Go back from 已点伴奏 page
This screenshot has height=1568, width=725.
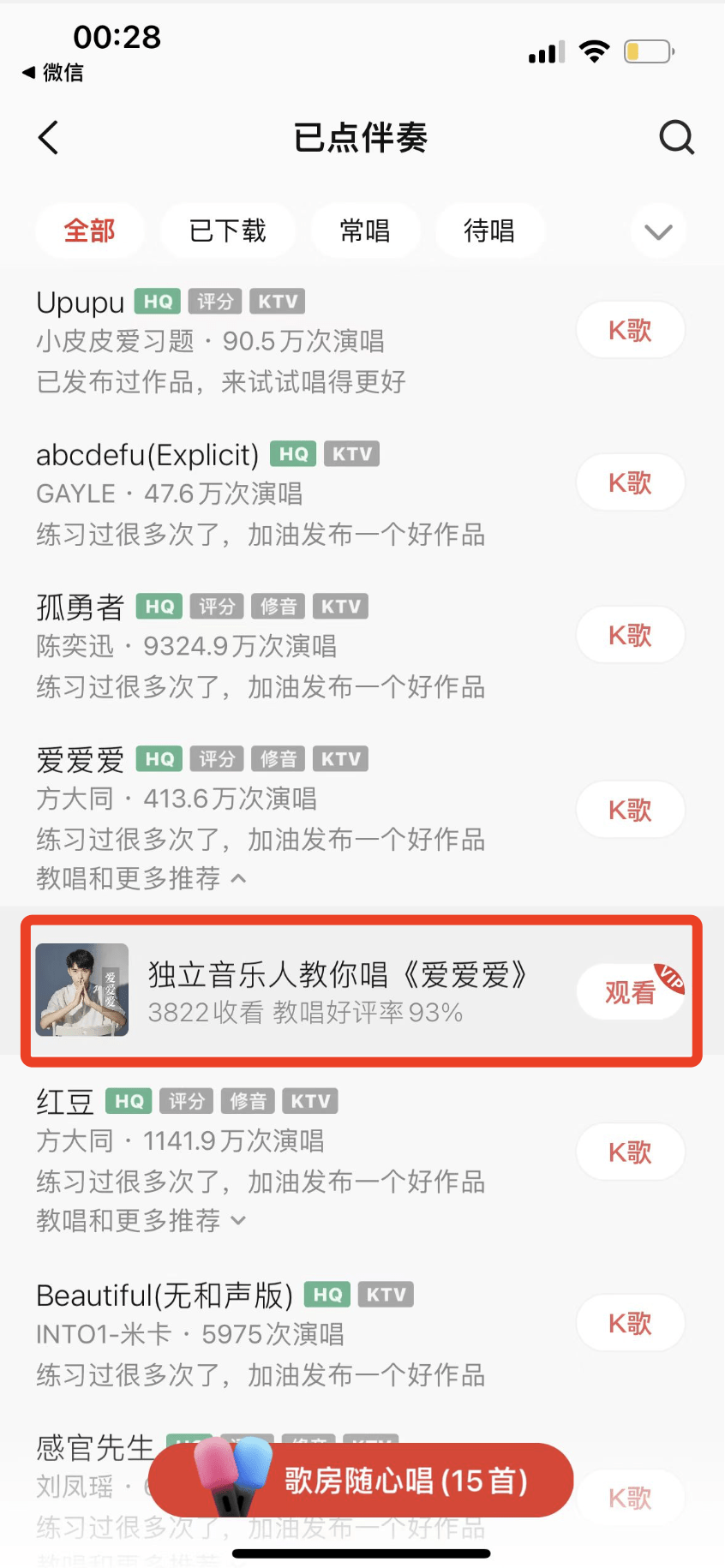49,137
